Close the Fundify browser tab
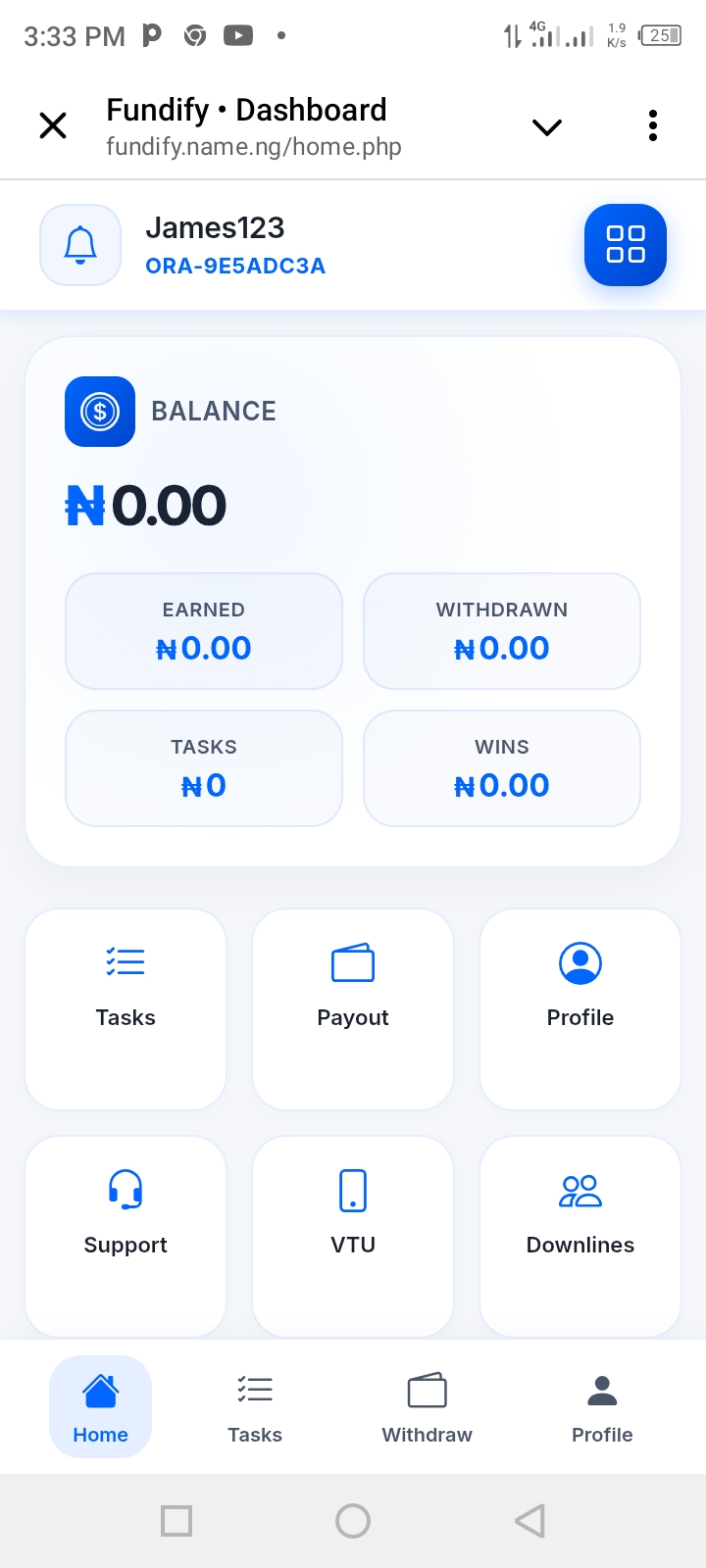Viewport: 706px width, 1568px height. click(x=53, y=126)
